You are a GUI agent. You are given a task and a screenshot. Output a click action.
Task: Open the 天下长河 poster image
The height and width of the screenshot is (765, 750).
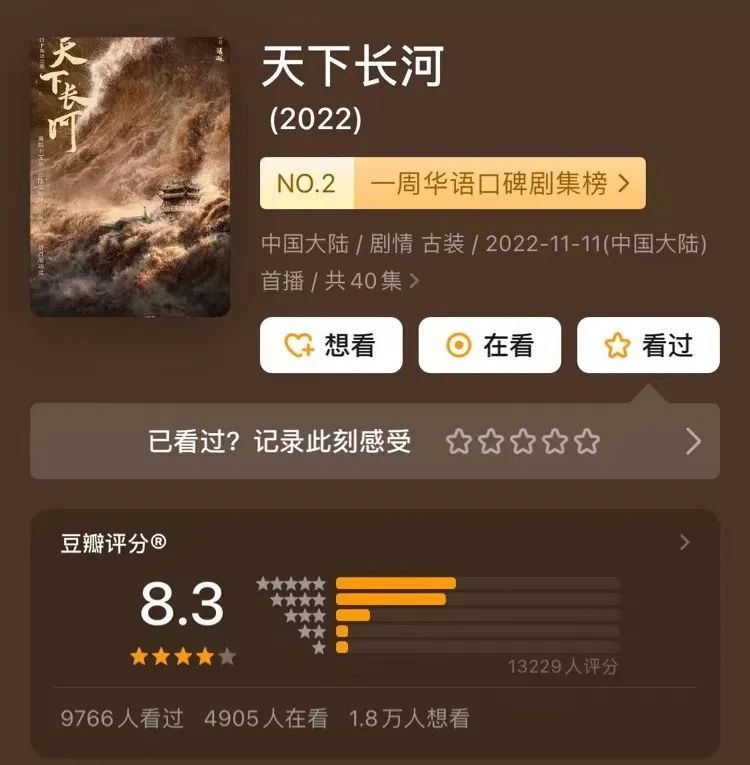130,177
